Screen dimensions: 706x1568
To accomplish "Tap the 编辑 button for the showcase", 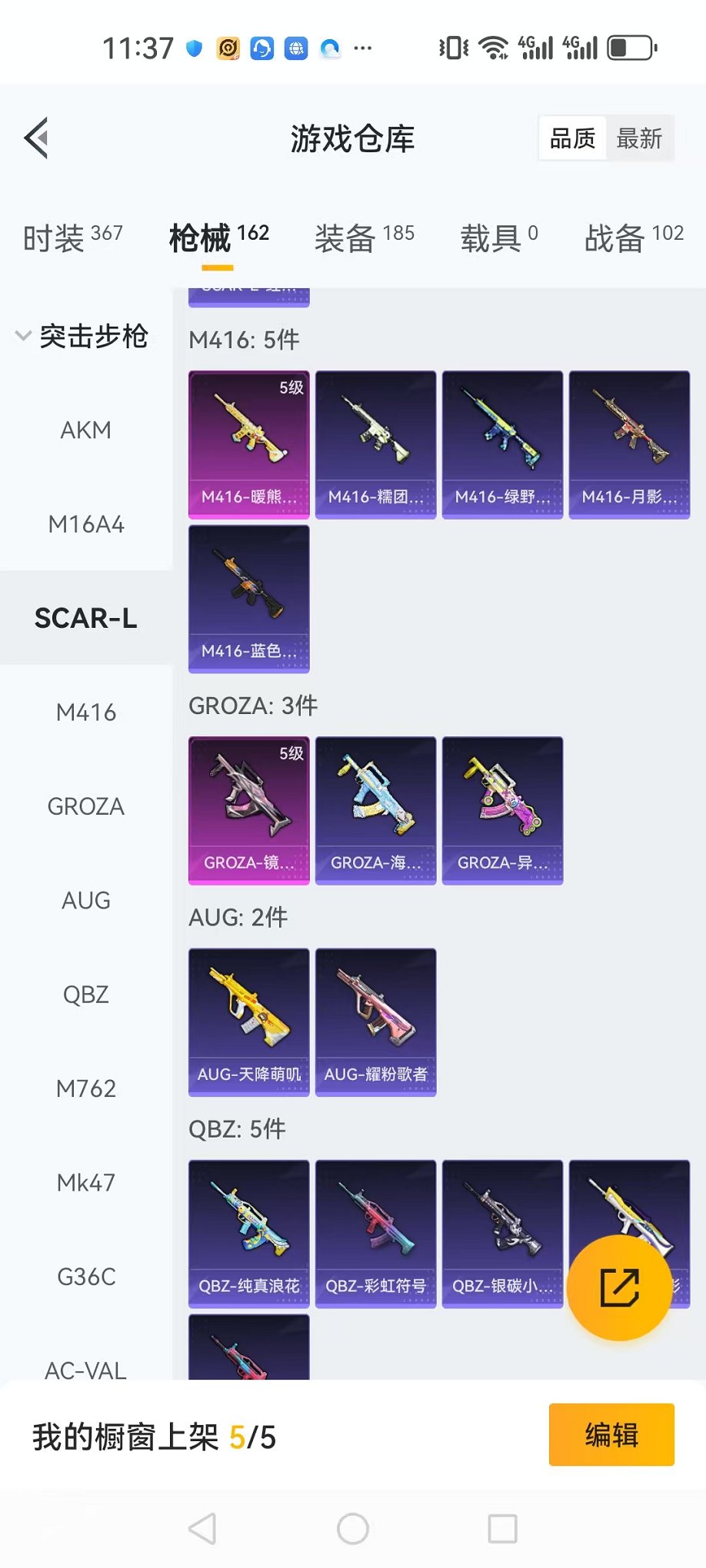I will coord(611,1434).
